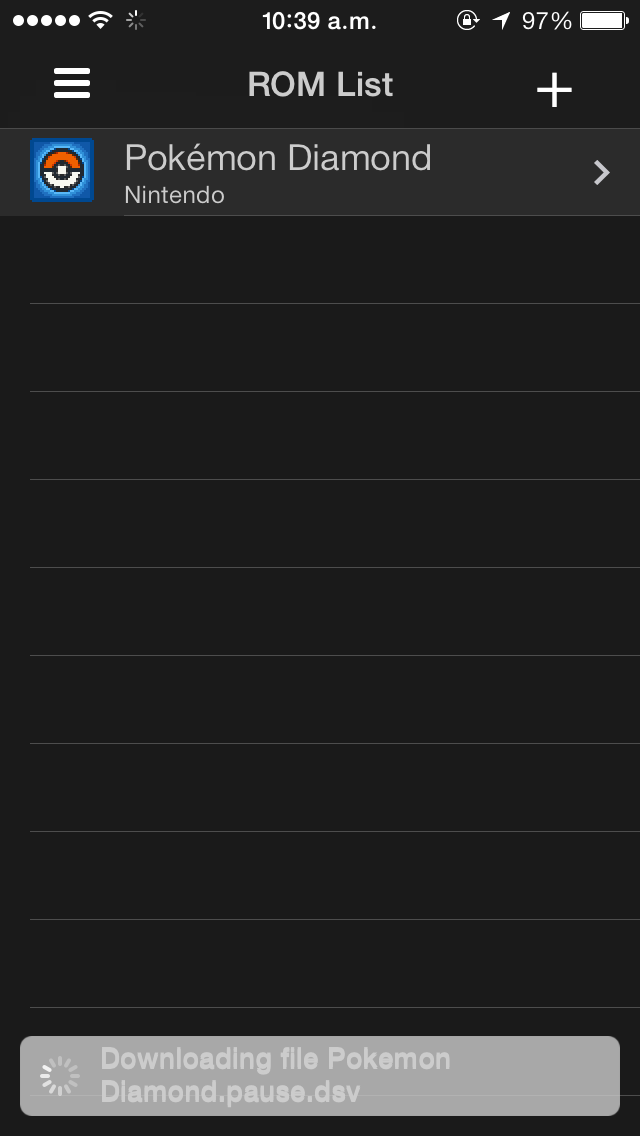Open the Pokémon Diamond ROM
Viewport: 640px width, 1136px height.
(320, 172)
